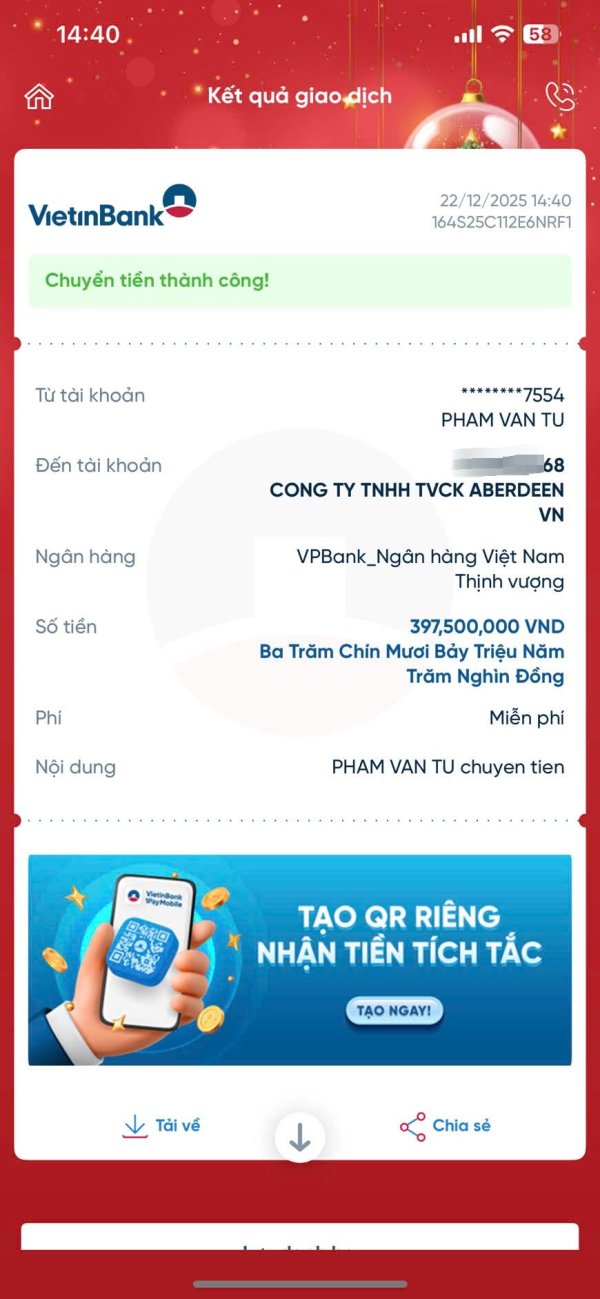Tap the round down-arrow button

[300, 1137]
